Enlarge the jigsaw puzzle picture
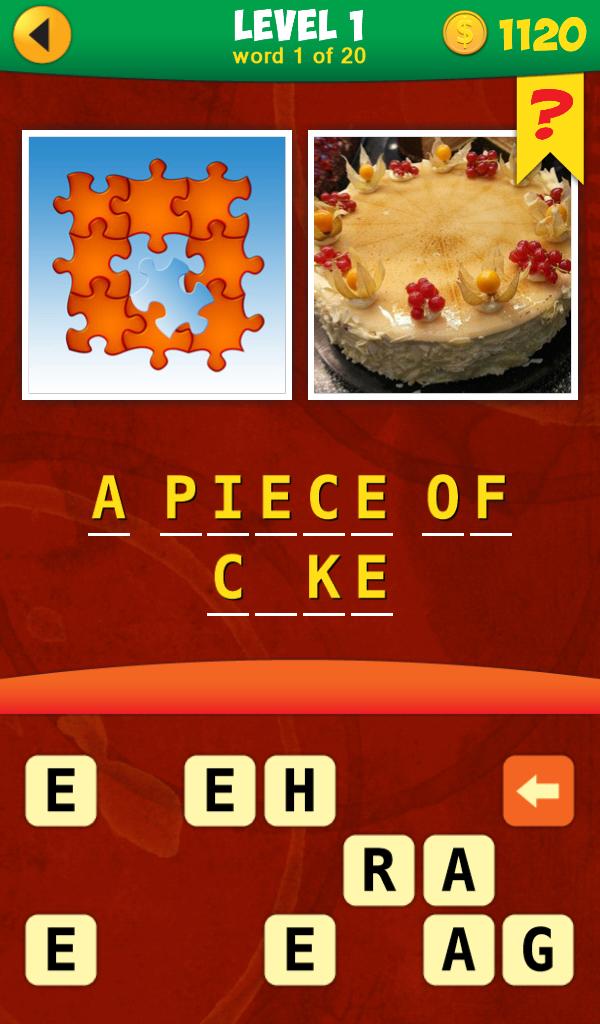Screen dimensions: 600x1024 coord(157,265)
